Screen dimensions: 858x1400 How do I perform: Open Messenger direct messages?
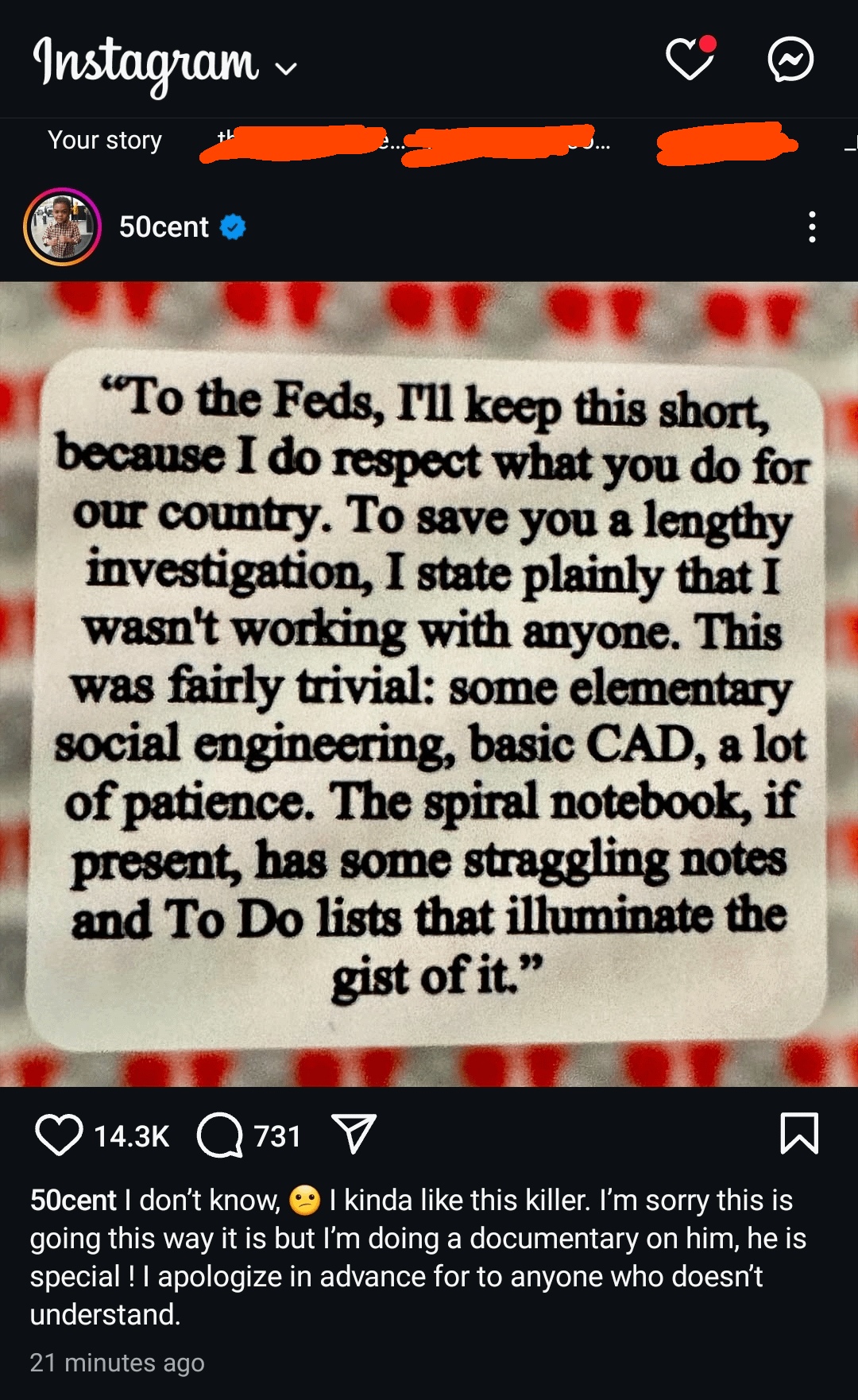coord(790,60)
